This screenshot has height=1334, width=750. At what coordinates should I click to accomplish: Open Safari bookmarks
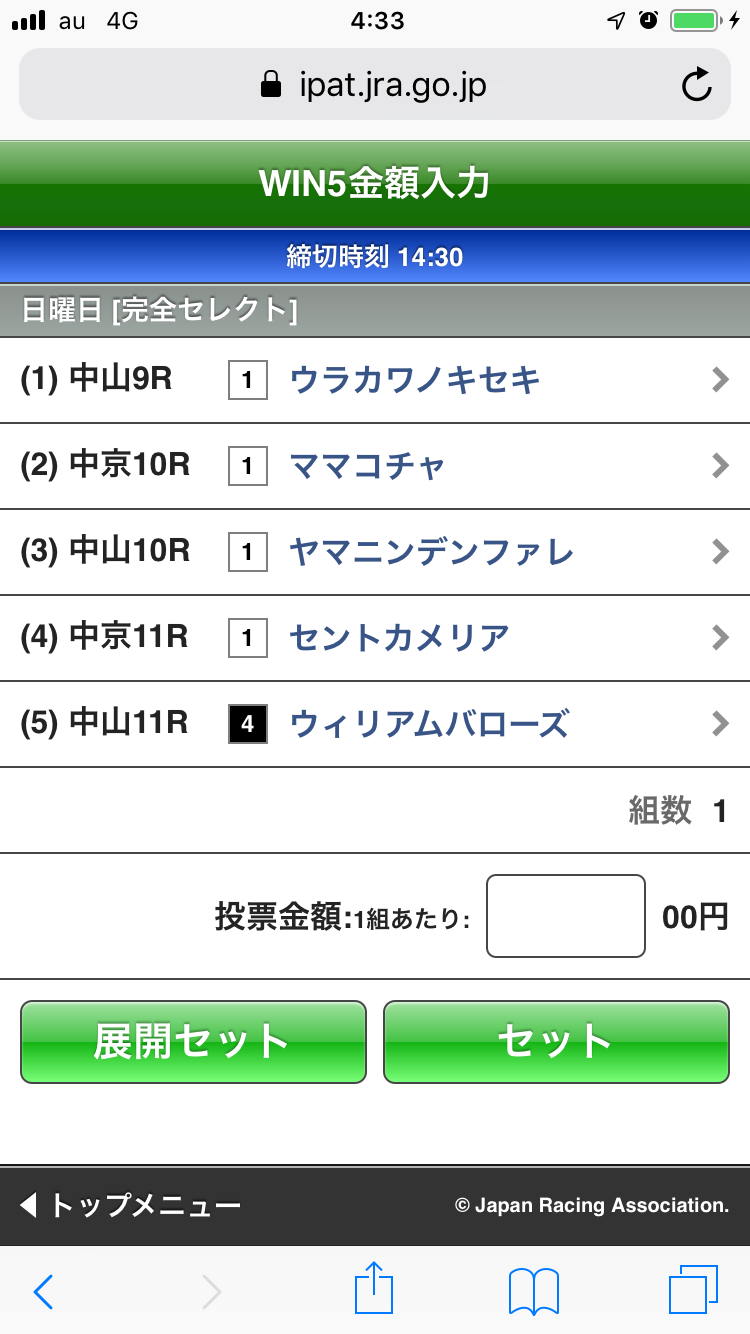point(533,1292)
